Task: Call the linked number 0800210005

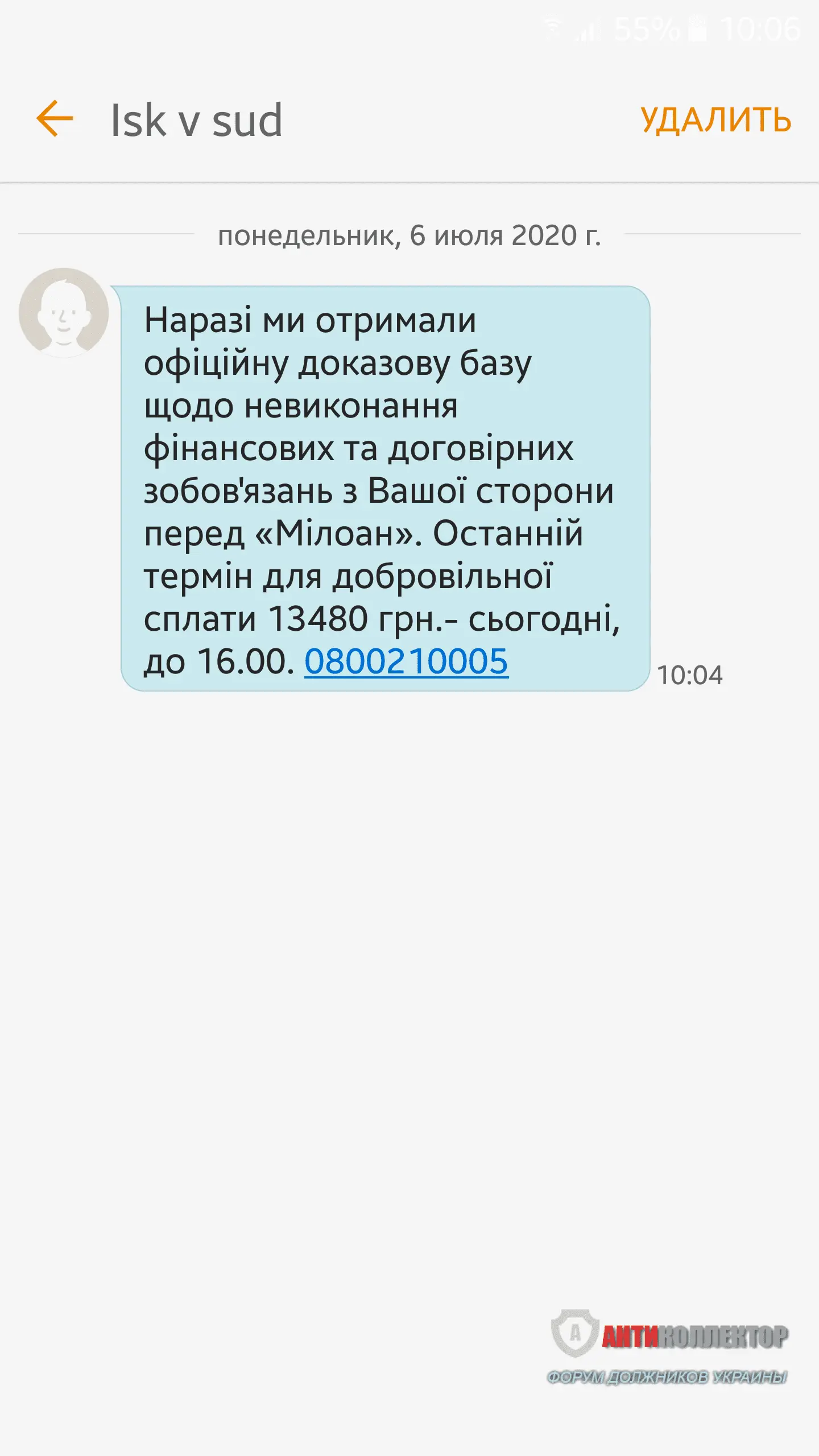Action: point(406,661)
